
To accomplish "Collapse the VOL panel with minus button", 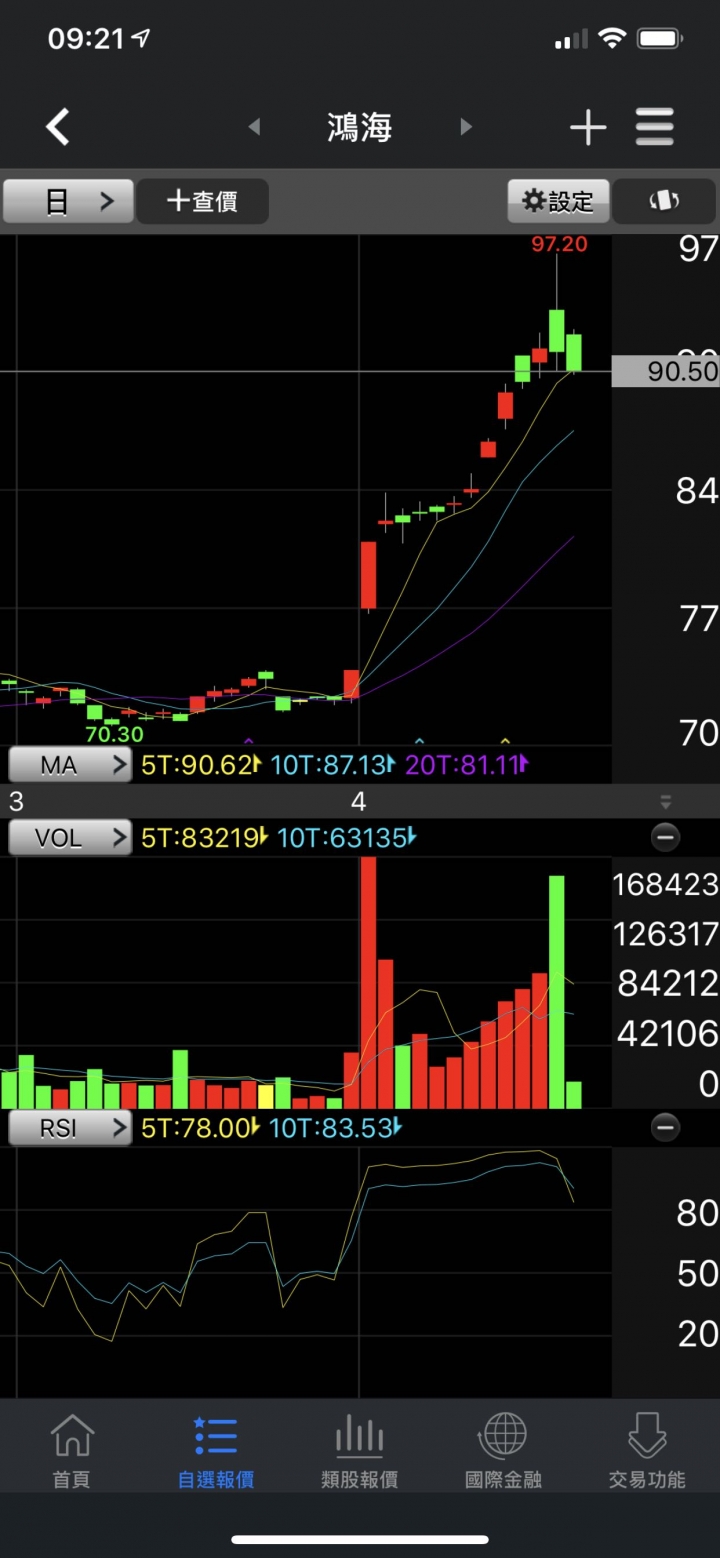I will [665, 837].
